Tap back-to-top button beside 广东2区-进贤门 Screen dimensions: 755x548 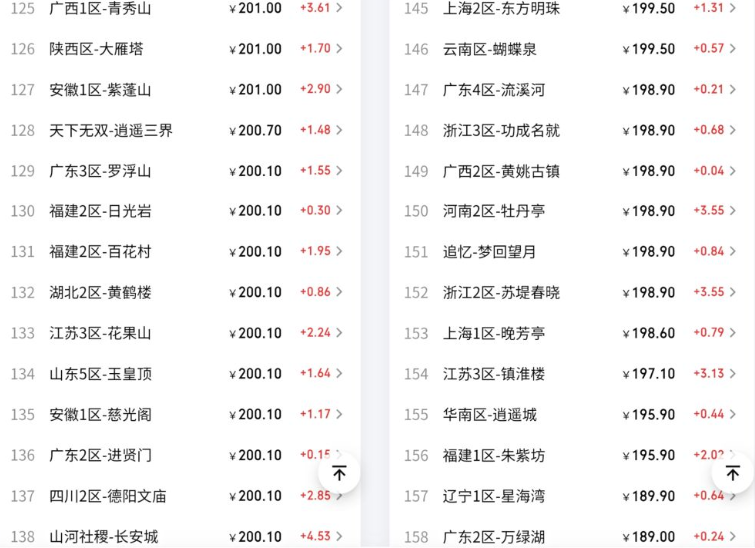click(339, 473)
